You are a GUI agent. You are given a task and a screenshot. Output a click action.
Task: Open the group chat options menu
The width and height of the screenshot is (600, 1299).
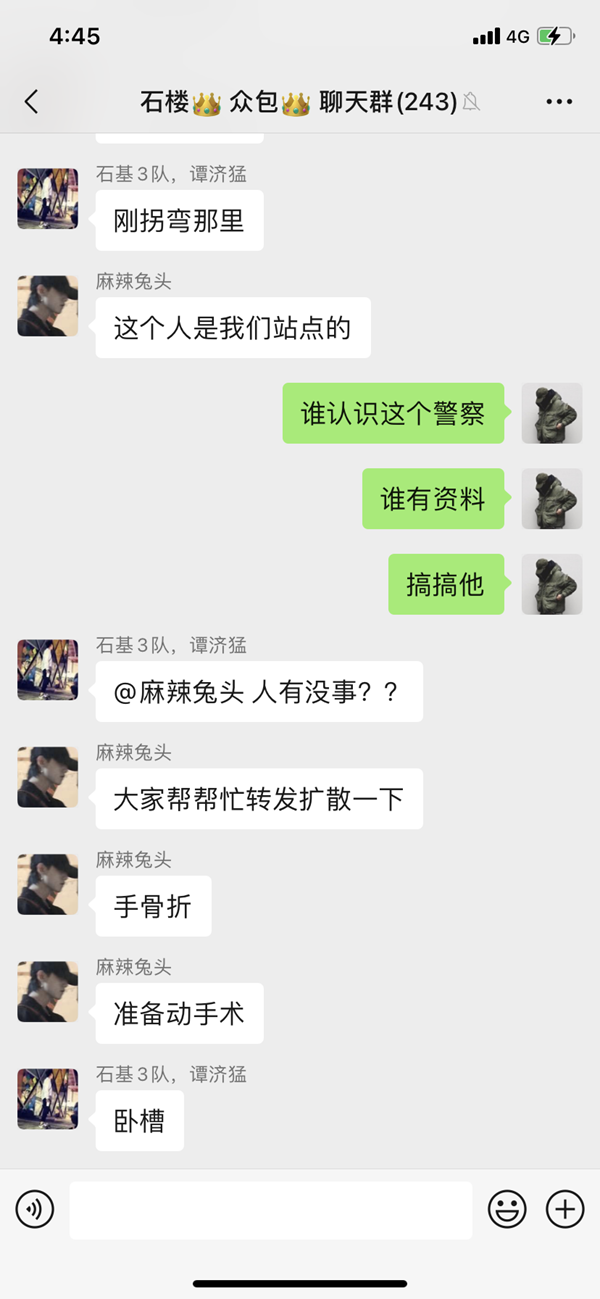(559, 101)
